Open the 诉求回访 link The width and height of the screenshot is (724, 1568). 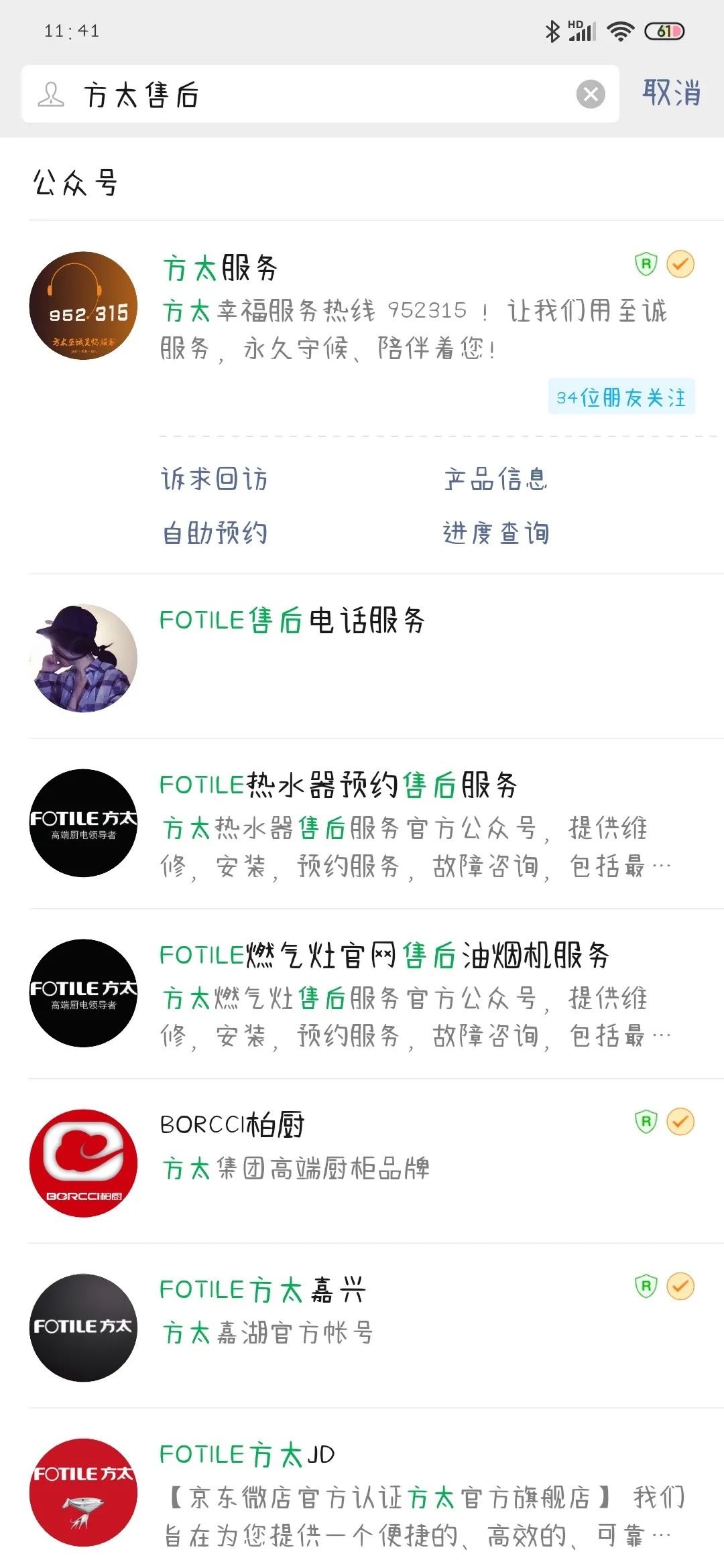[x=215, y=479]
